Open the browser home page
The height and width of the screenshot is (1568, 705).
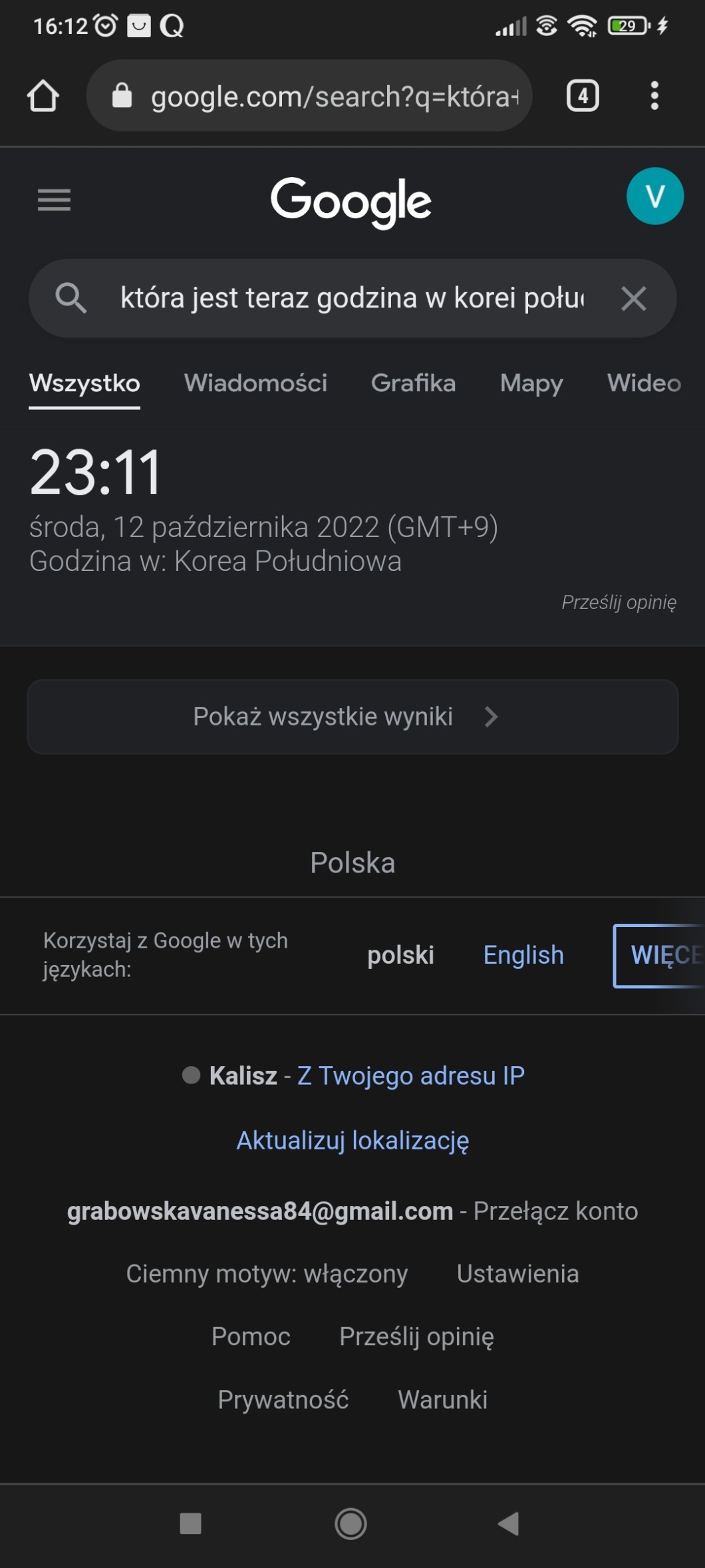[x=43, y=96]
